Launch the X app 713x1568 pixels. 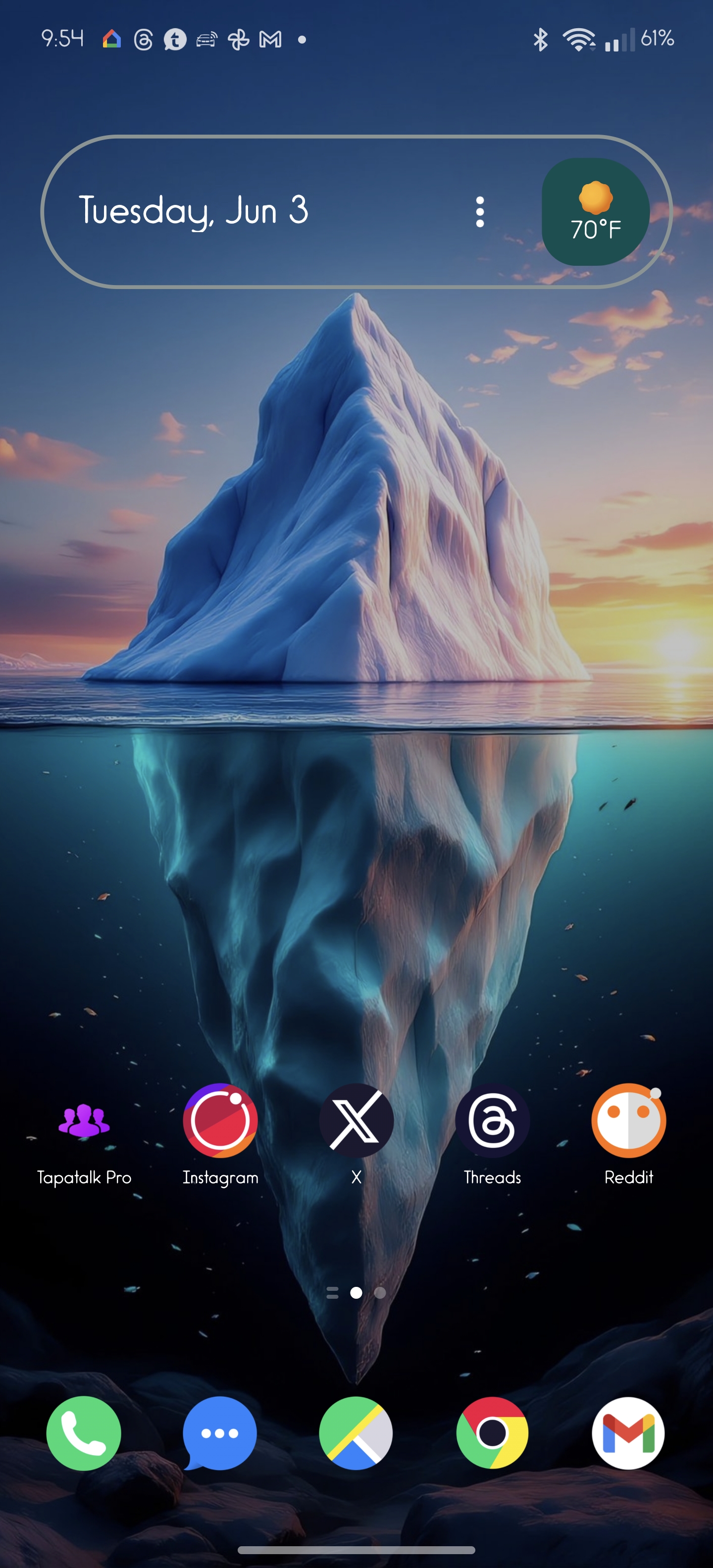356,1121
